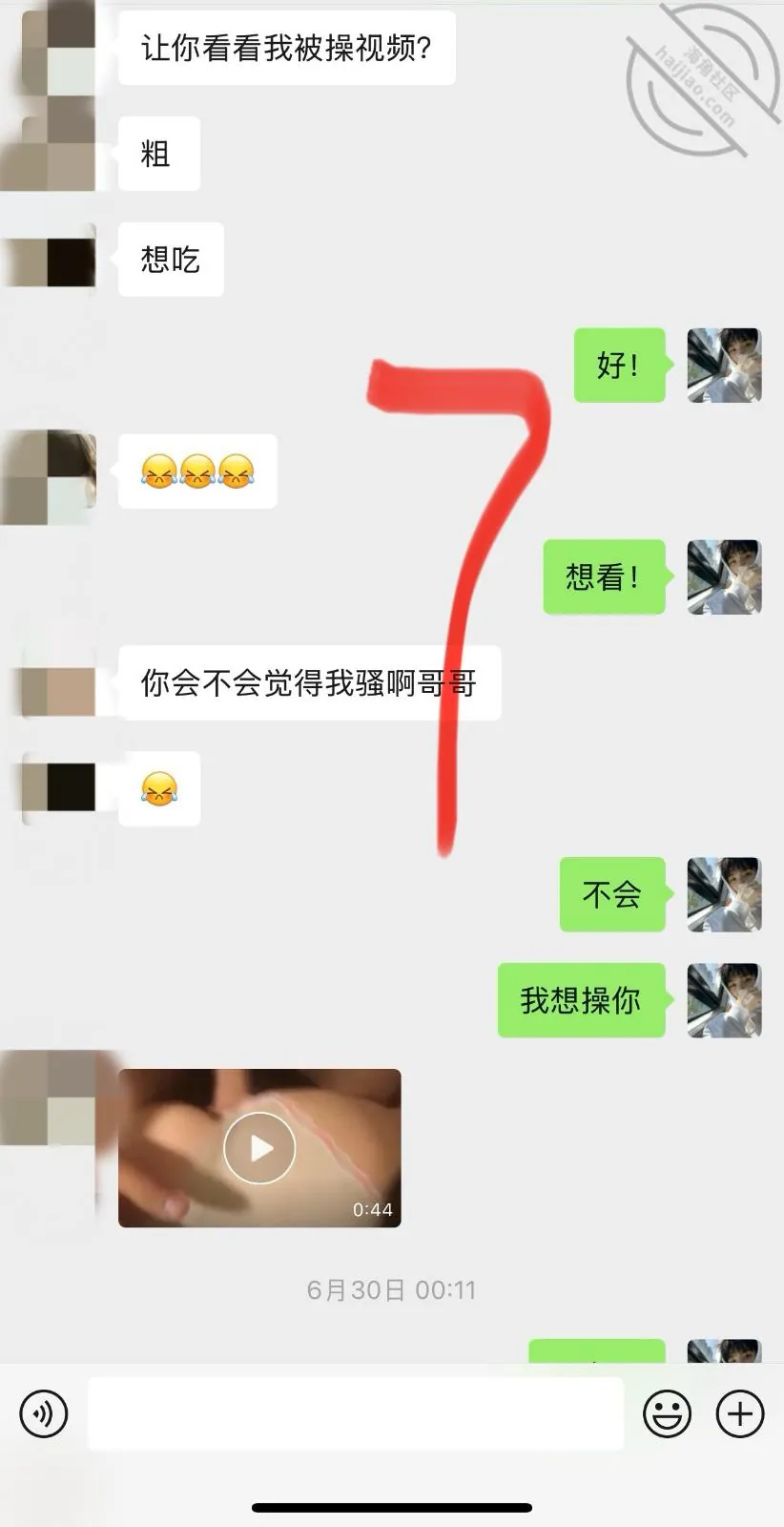Open the emoji sticker picker
The height and width of the screenshot is (1527, 784).
click(x=667, y=1413)
